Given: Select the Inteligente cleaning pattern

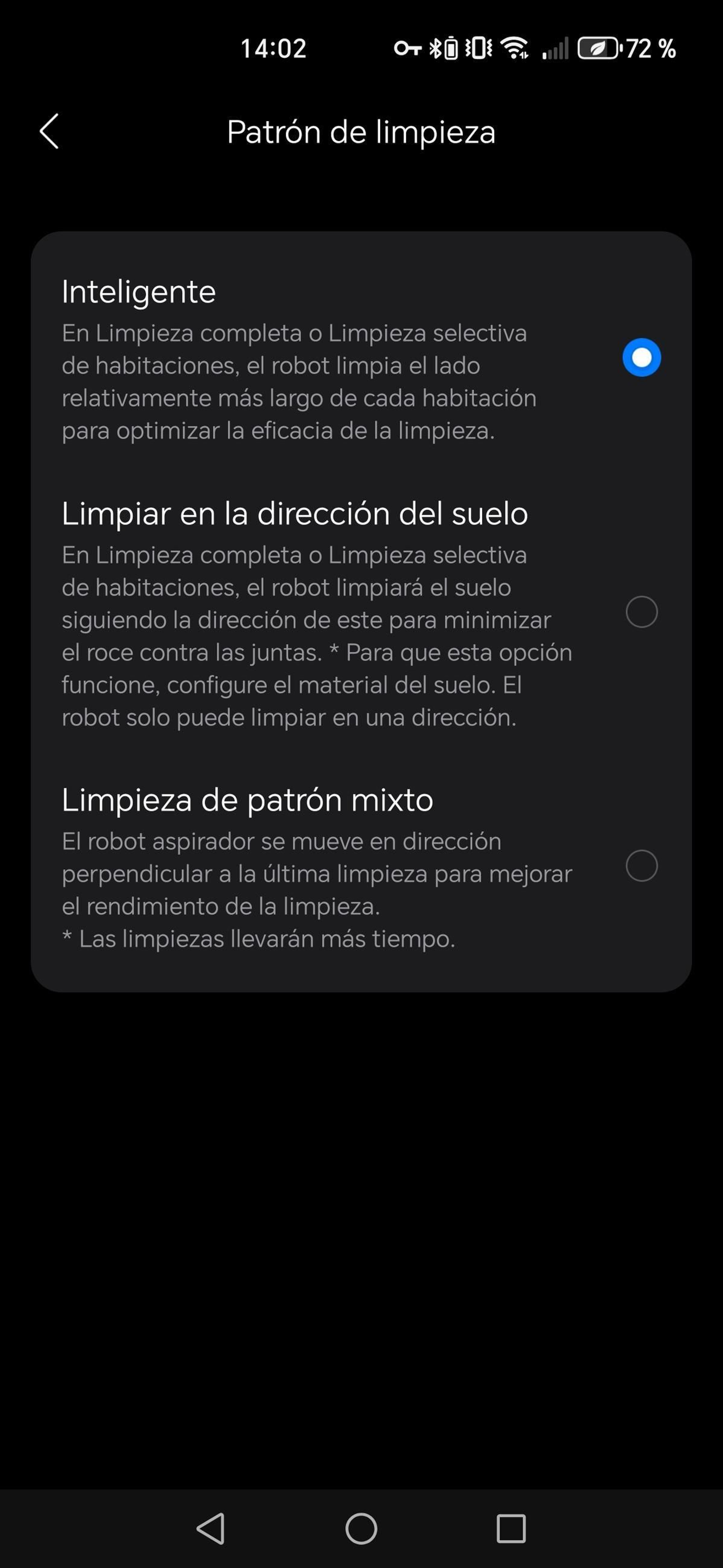Looking at the screenshot, I should (x=641, y=357).
